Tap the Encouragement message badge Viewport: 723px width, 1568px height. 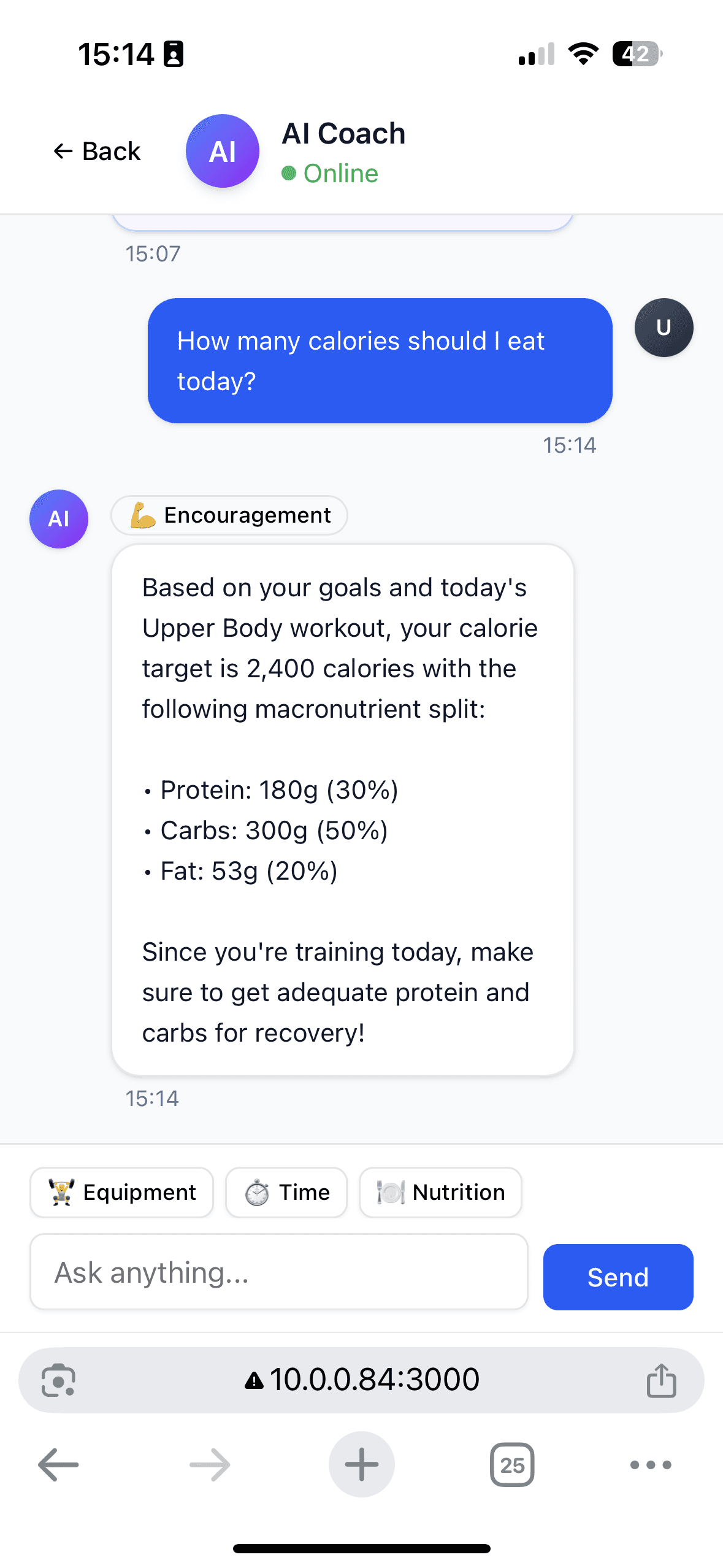pos(229,515)
